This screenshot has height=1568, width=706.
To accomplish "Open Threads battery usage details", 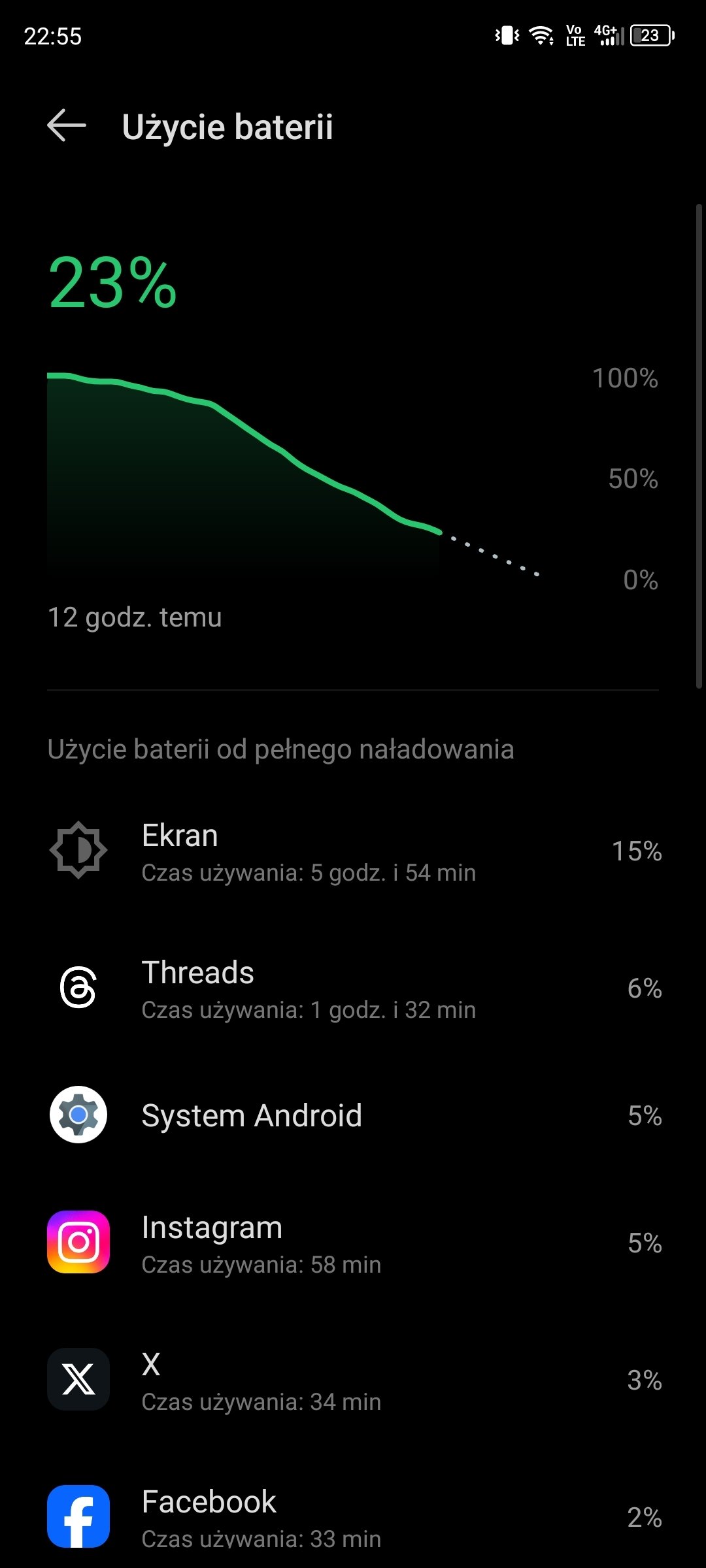I will [353, 988].
